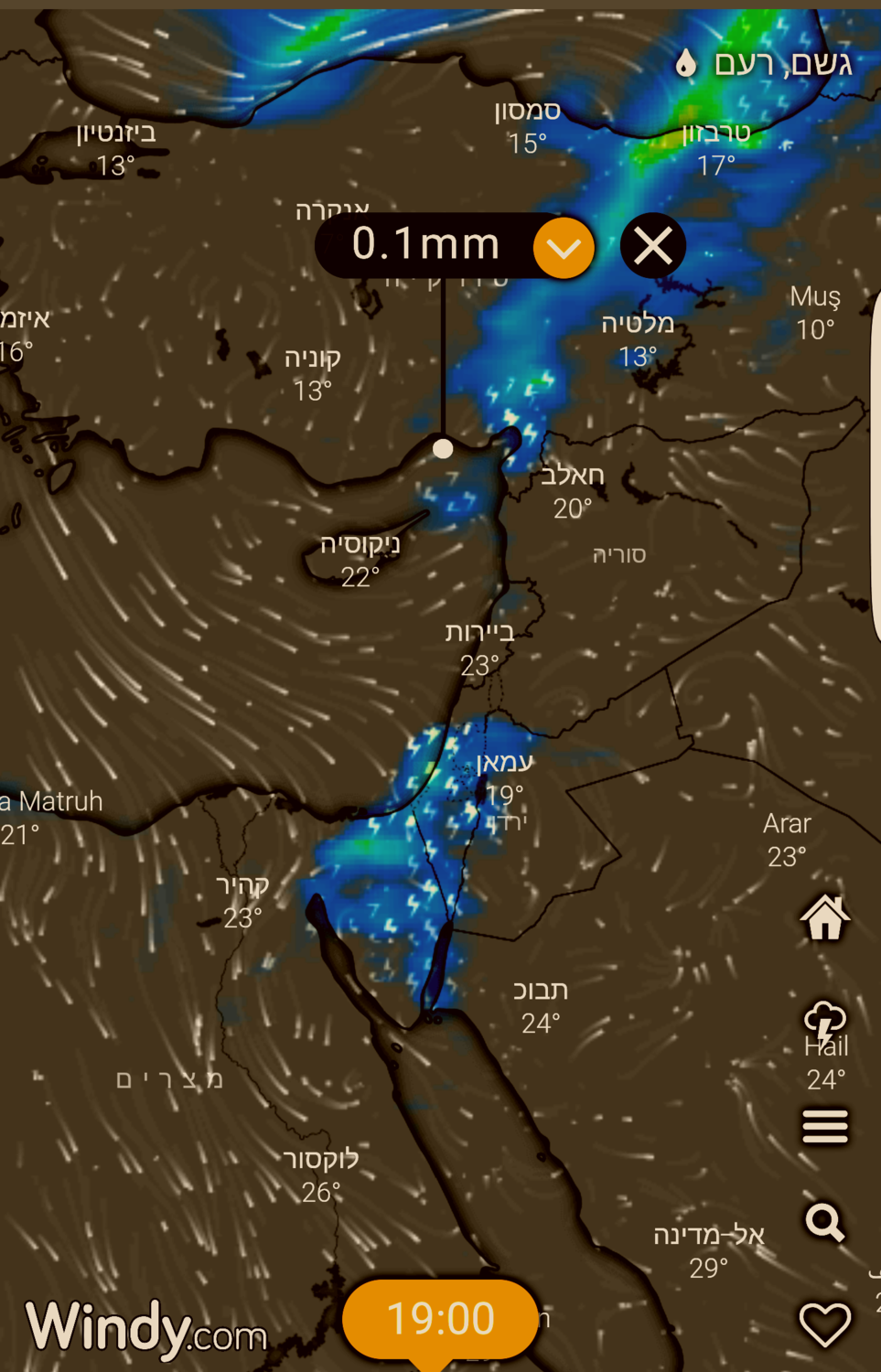Image resolution: width=881 pixels, height=1372 pixels.
Task: Expand the 0.1mm forecast details chevron
Action: click(564, 248)
